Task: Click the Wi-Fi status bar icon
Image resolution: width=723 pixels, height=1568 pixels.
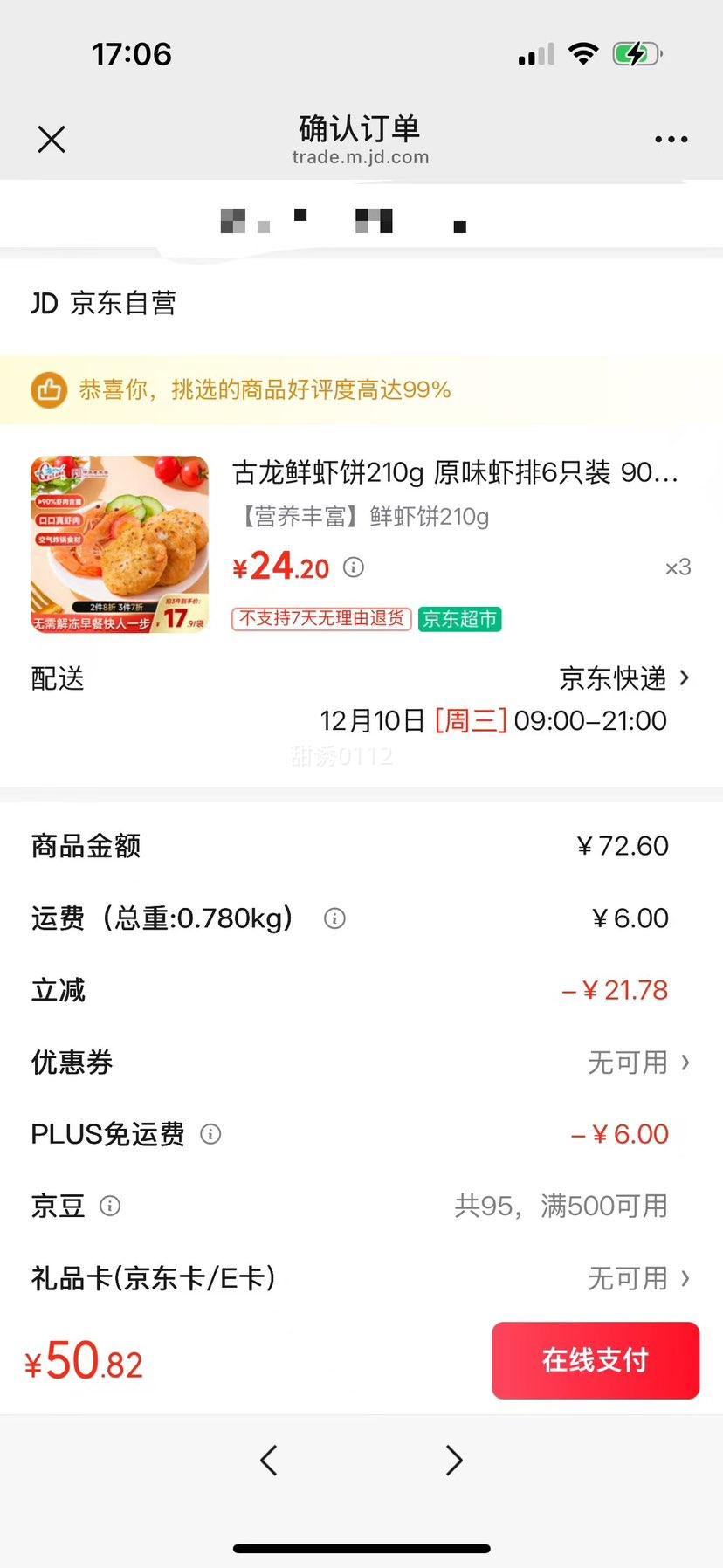Action: coord(582,52)
